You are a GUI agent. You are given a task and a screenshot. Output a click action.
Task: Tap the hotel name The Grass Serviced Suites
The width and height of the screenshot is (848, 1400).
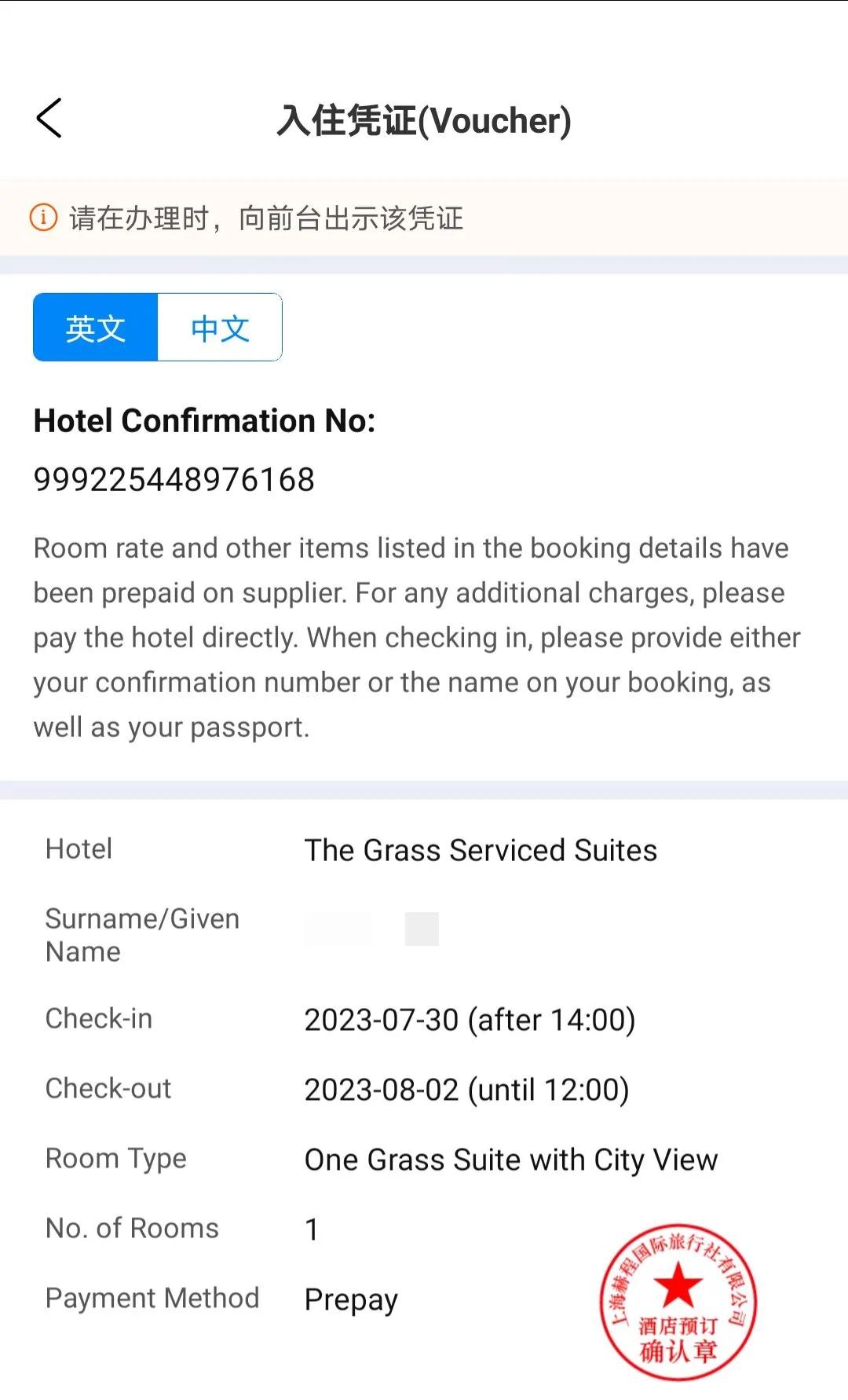tap(480, 850)
